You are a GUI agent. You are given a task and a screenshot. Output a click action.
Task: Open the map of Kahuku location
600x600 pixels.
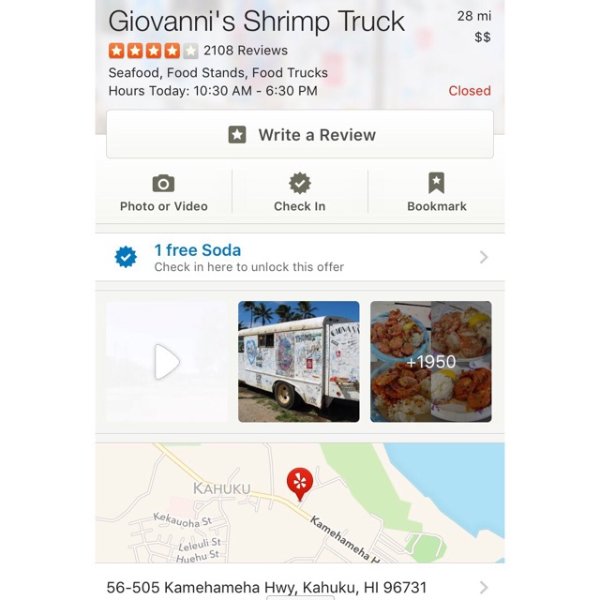click(x=299, y=503)
